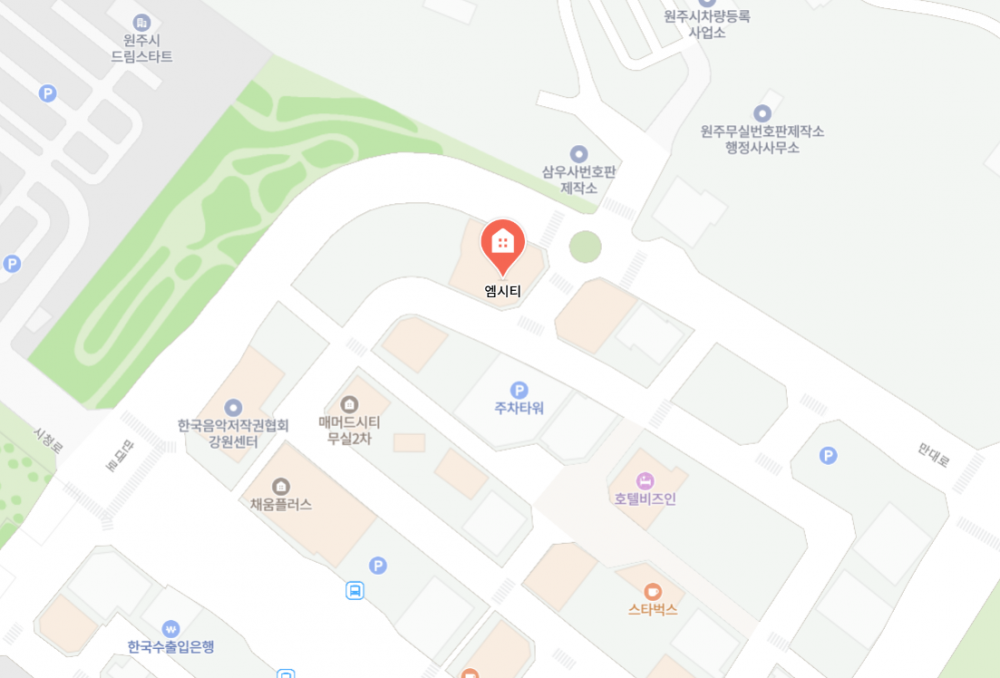
Task: Tap the red 엠시티 location pin
Action: [x=503, y=243]
